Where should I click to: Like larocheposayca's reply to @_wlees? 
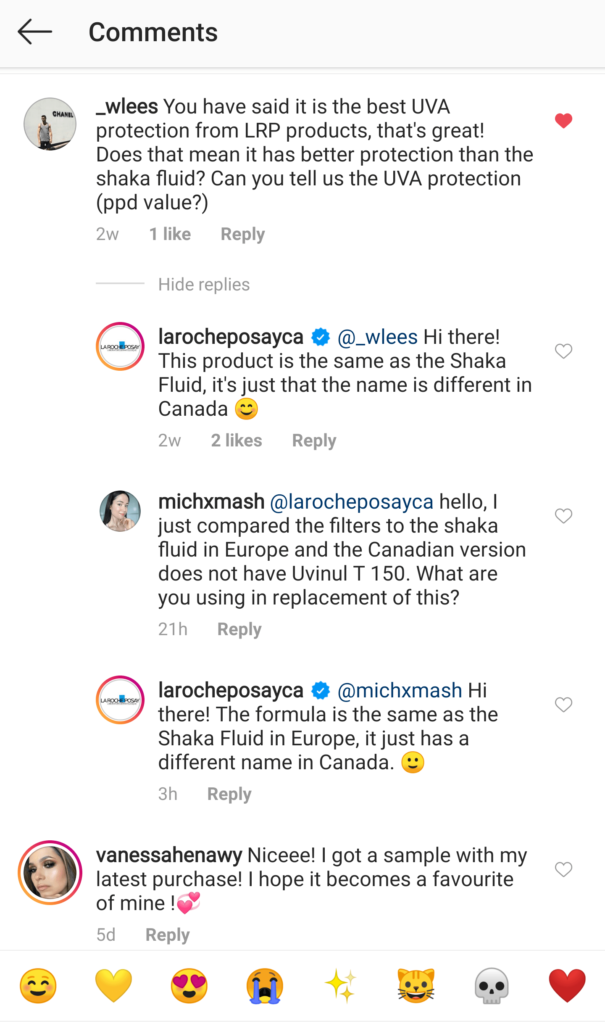click(563, 351)
